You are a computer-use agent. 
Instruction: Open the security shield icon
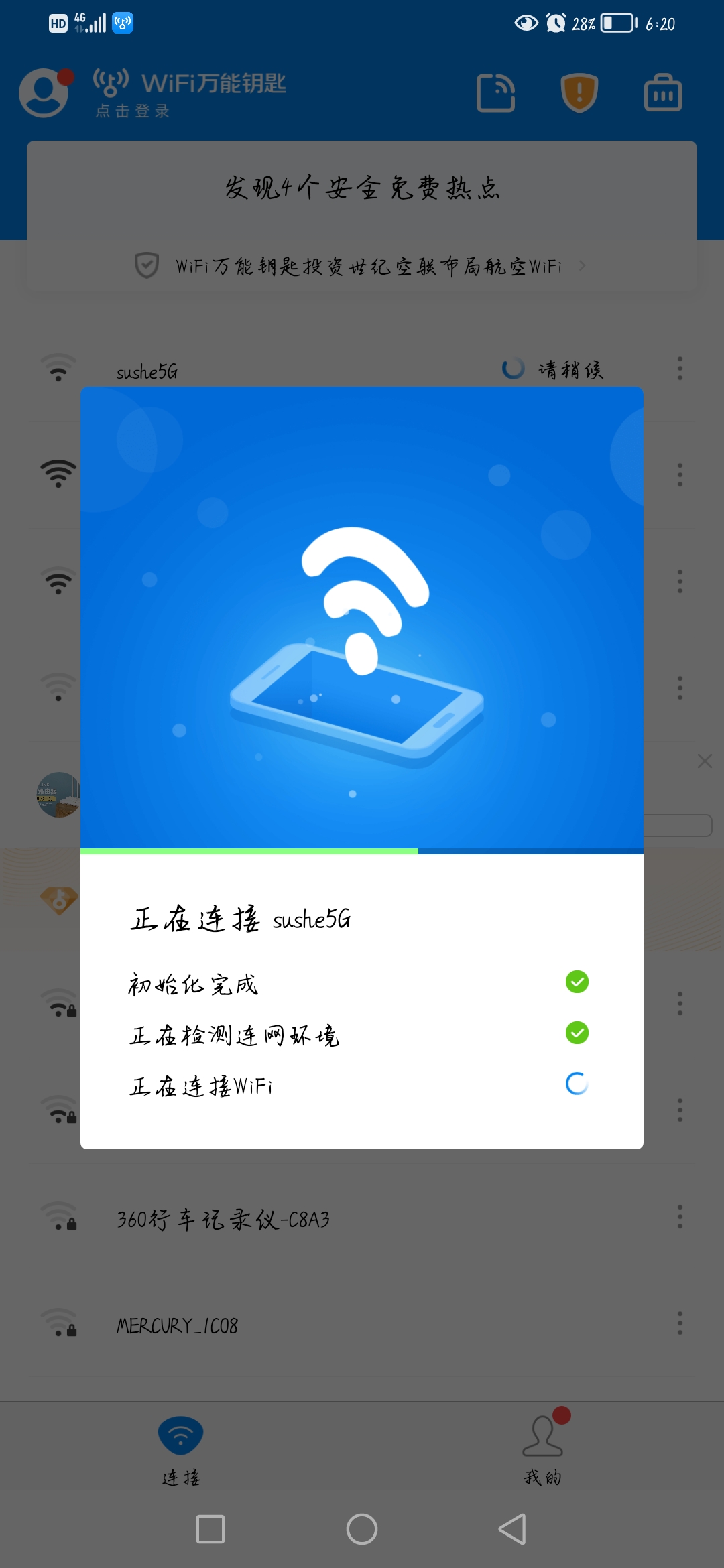579,92
